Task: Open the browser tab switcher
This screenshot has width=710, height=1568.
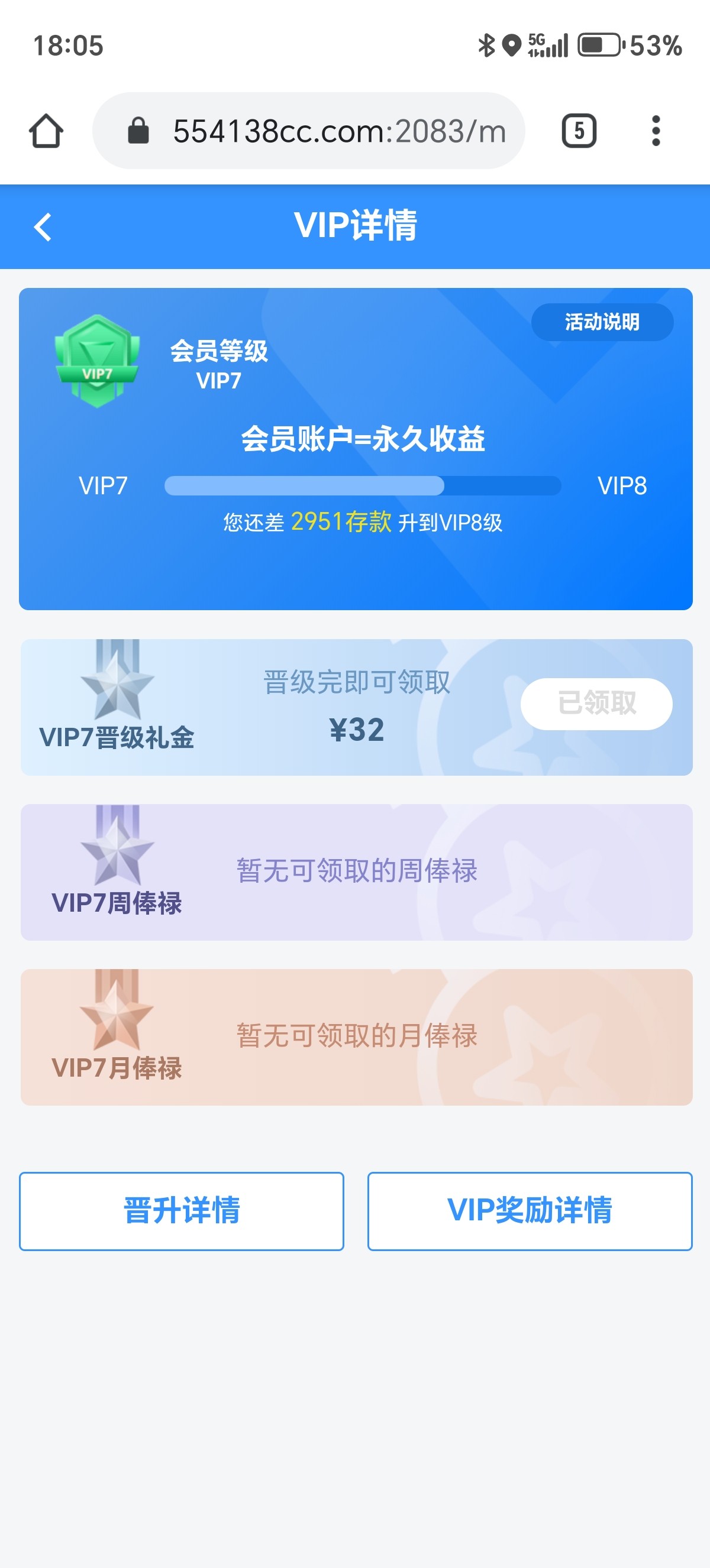Action: [x=578, y=131]
